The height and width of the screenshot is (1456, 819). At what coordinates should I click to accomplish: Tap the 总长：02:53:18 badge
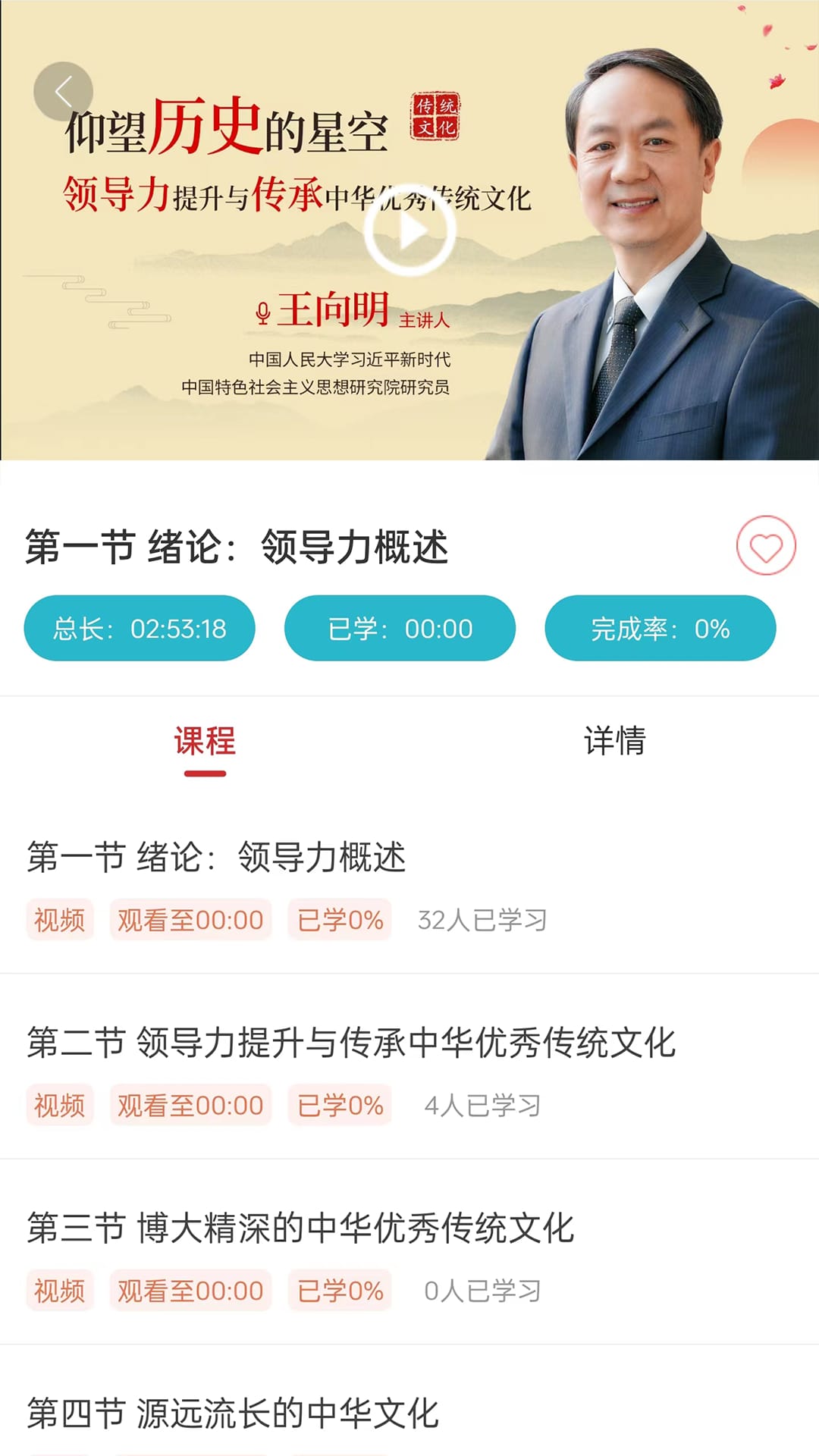point(139,628)
